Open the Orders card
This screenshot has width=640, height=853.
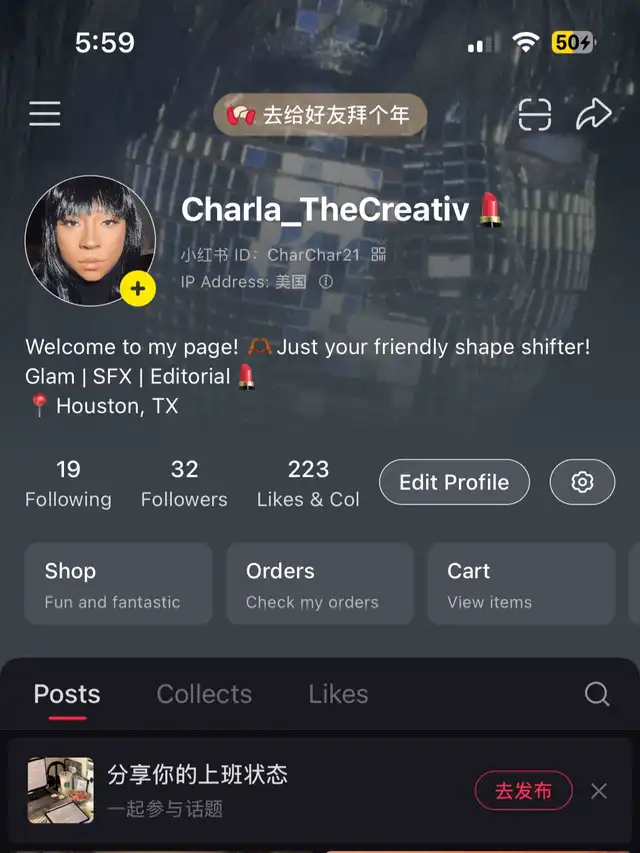pyautogui.click(x=320, y=584)
